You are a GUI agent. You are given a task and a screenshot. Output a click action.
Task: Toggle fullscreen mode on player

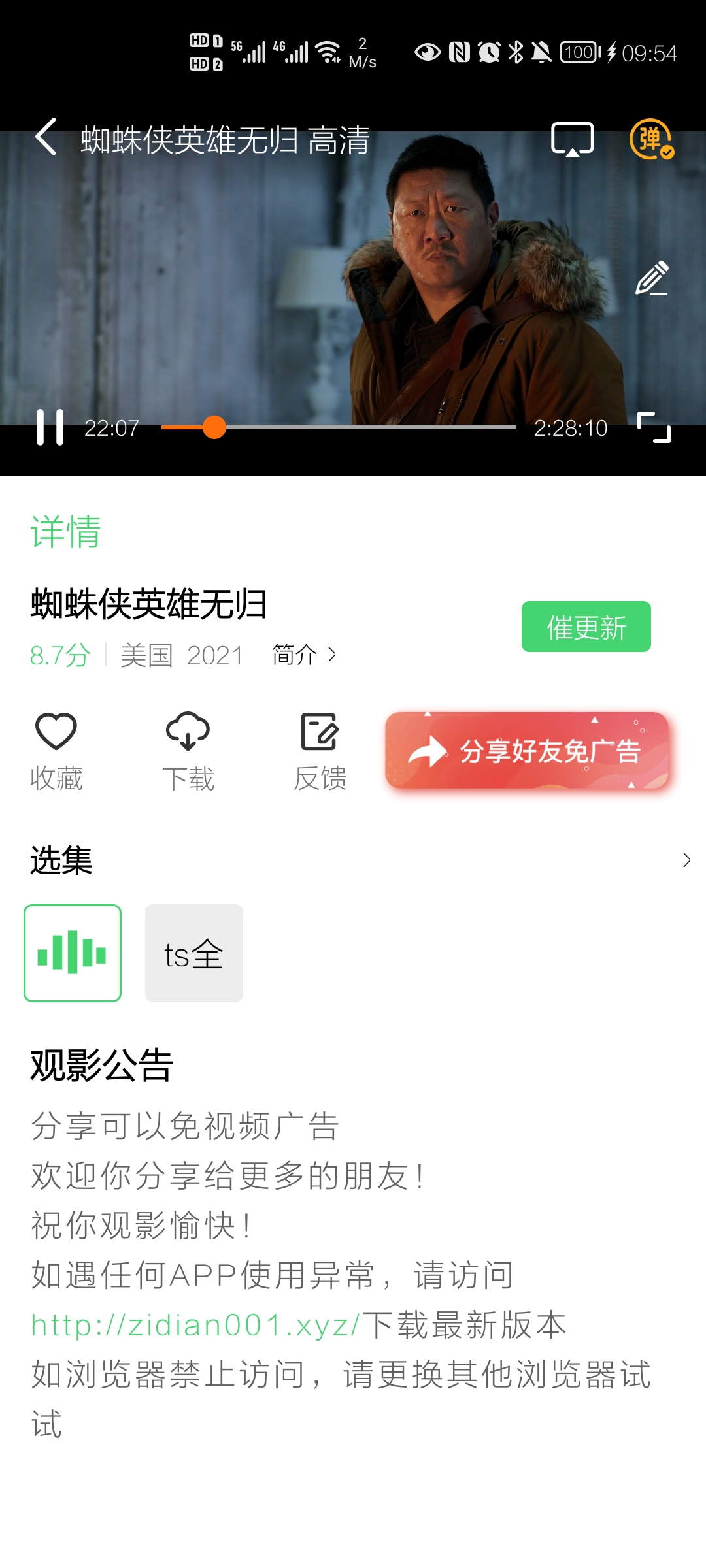(658, 429)
